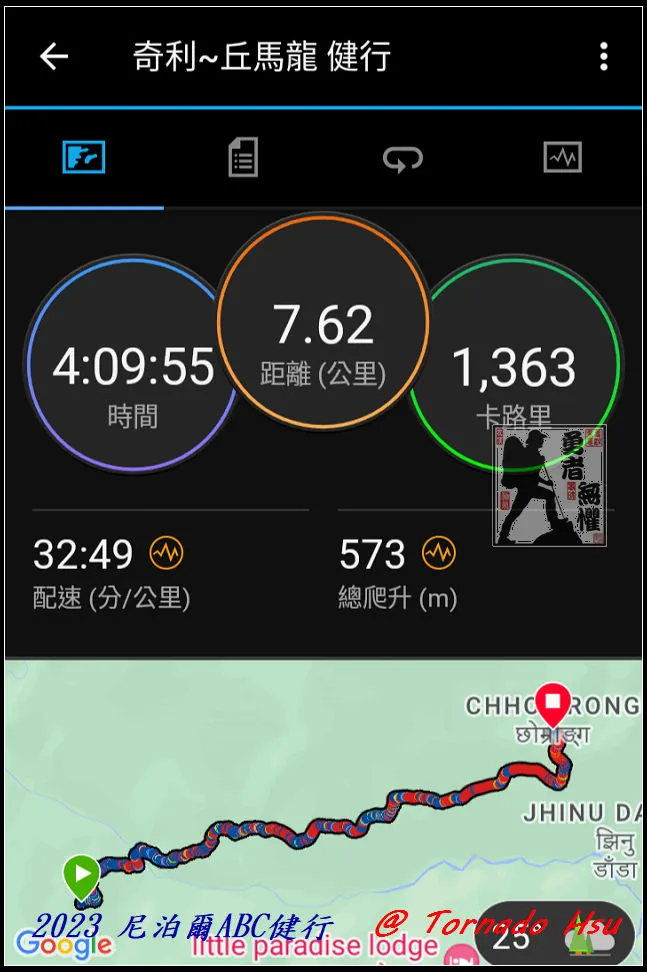Switch to the stats details tab

coord(243,158)
